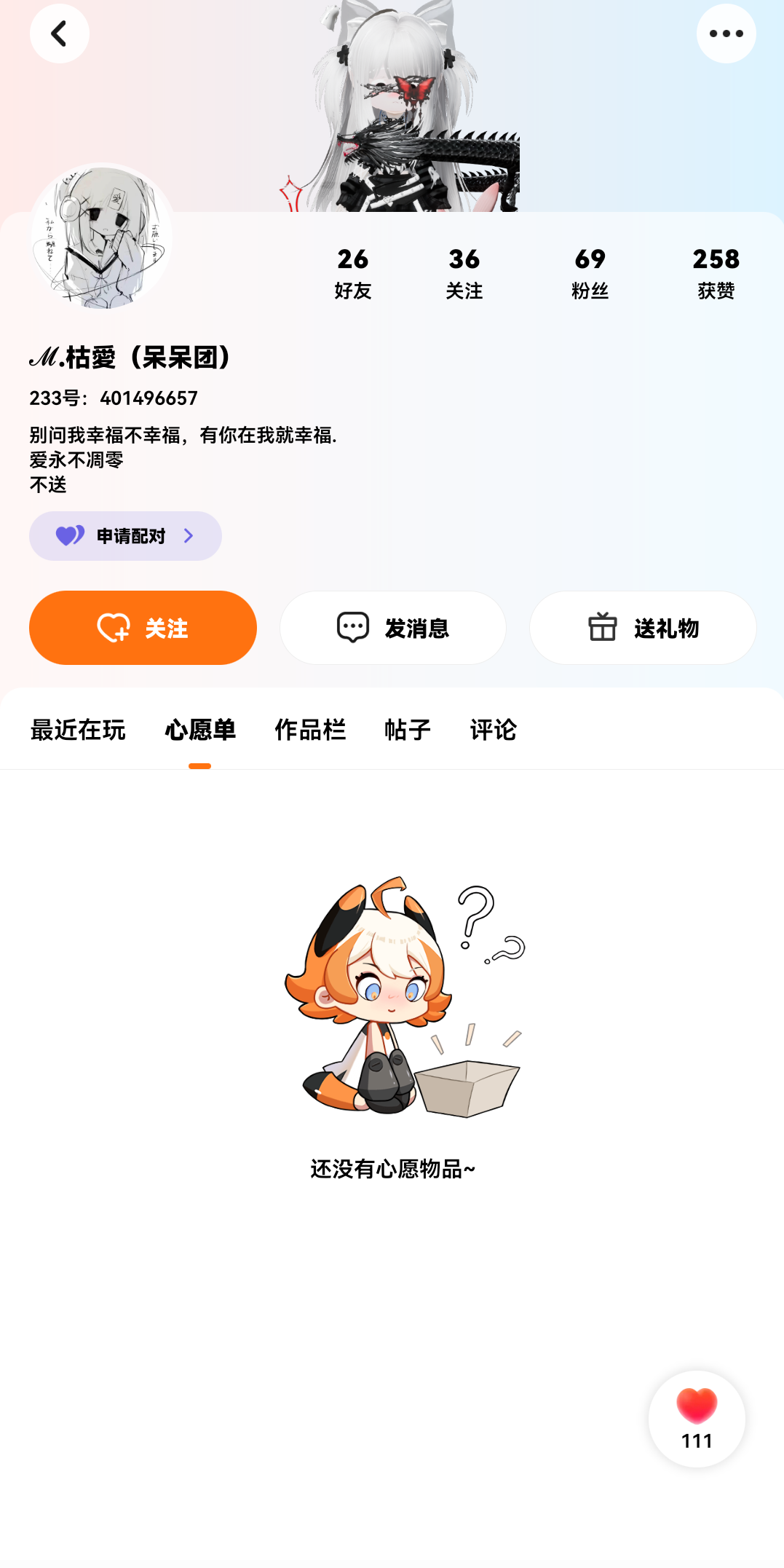Follow this user with 关注 button
784x1568 pixels.
pyautogui.click(x=143, y=628)
